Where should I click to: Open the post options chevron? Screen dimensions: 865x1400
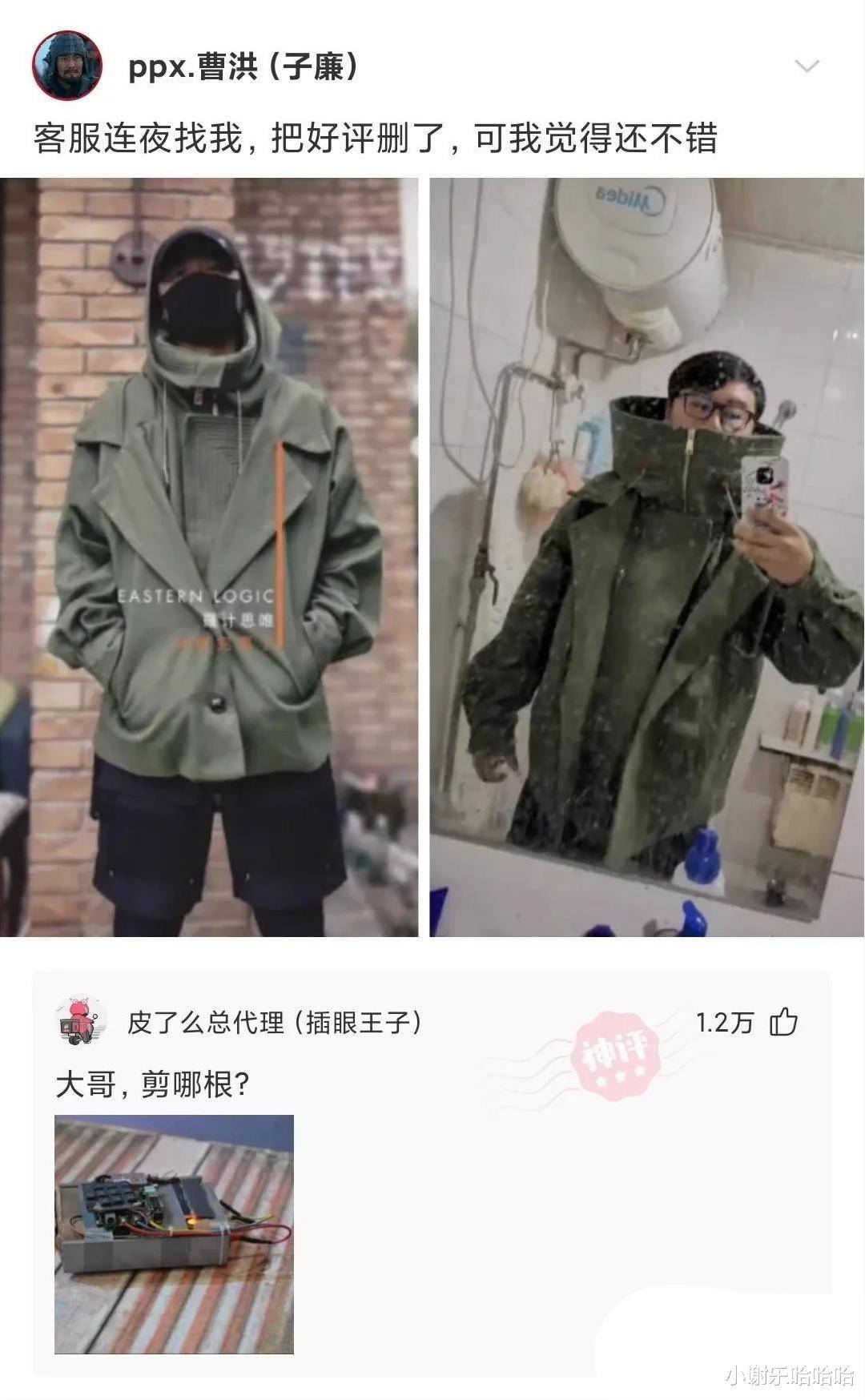(x=807, y=66)
